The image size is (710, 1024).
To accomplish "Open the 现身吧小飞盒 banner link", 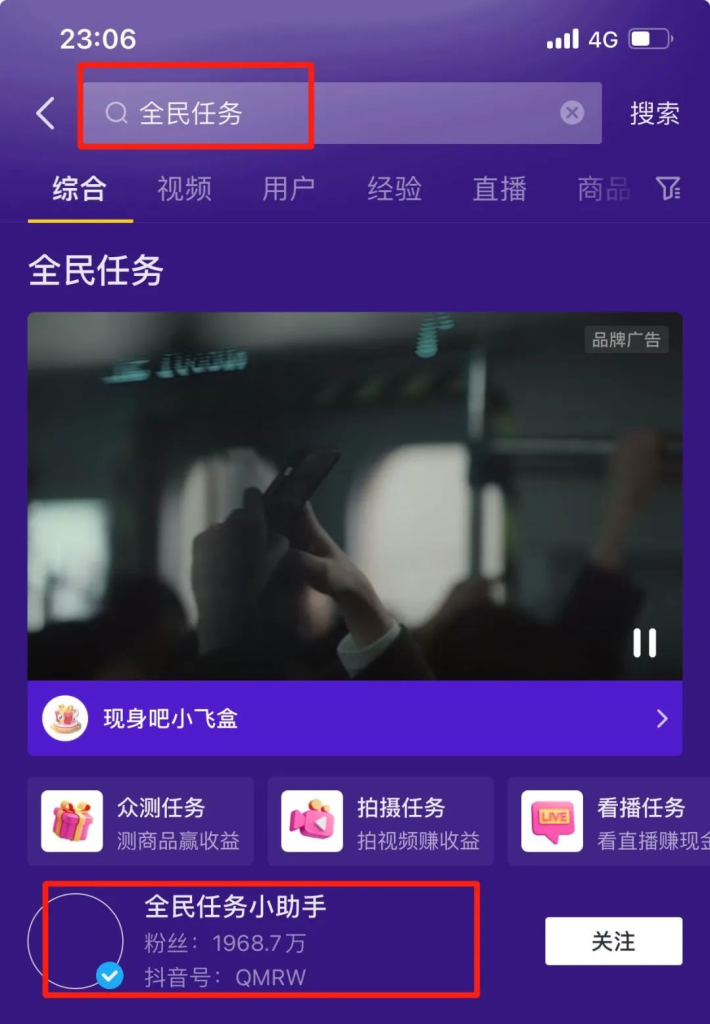I will (x=355, y=718).
